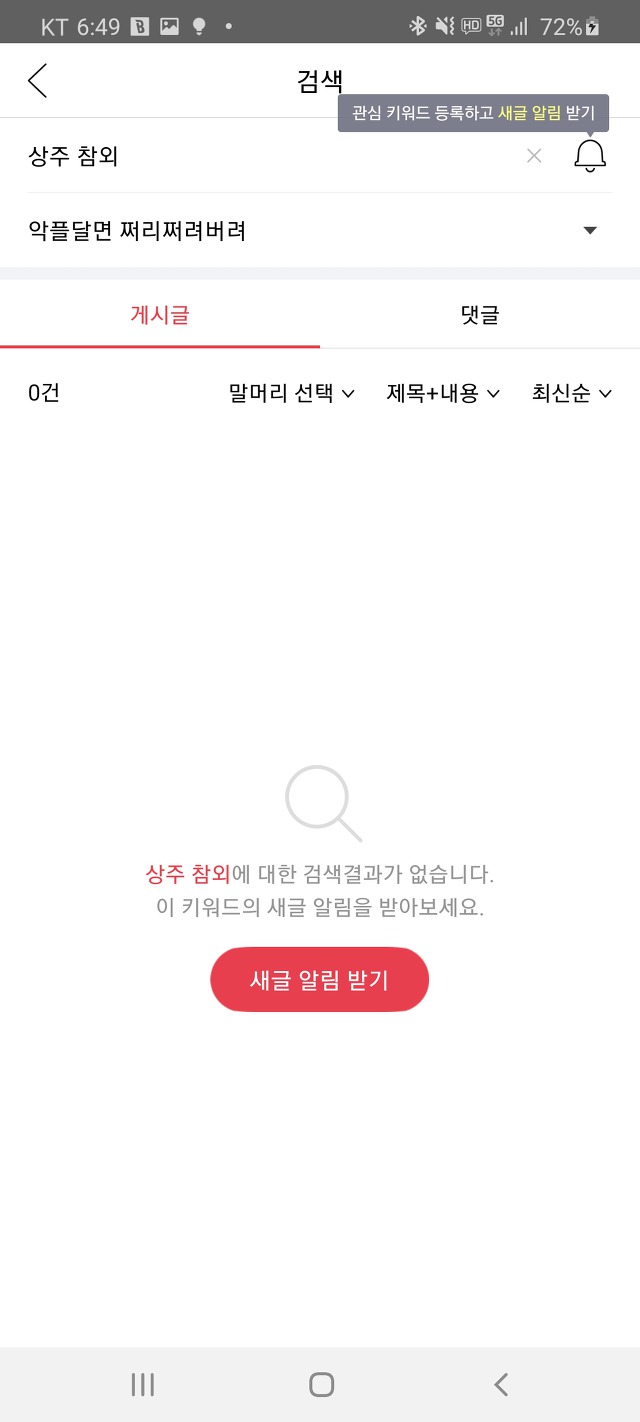Tap the system home button
Viewport: 640px width, 1422px height.
(x=321, y=1384)
